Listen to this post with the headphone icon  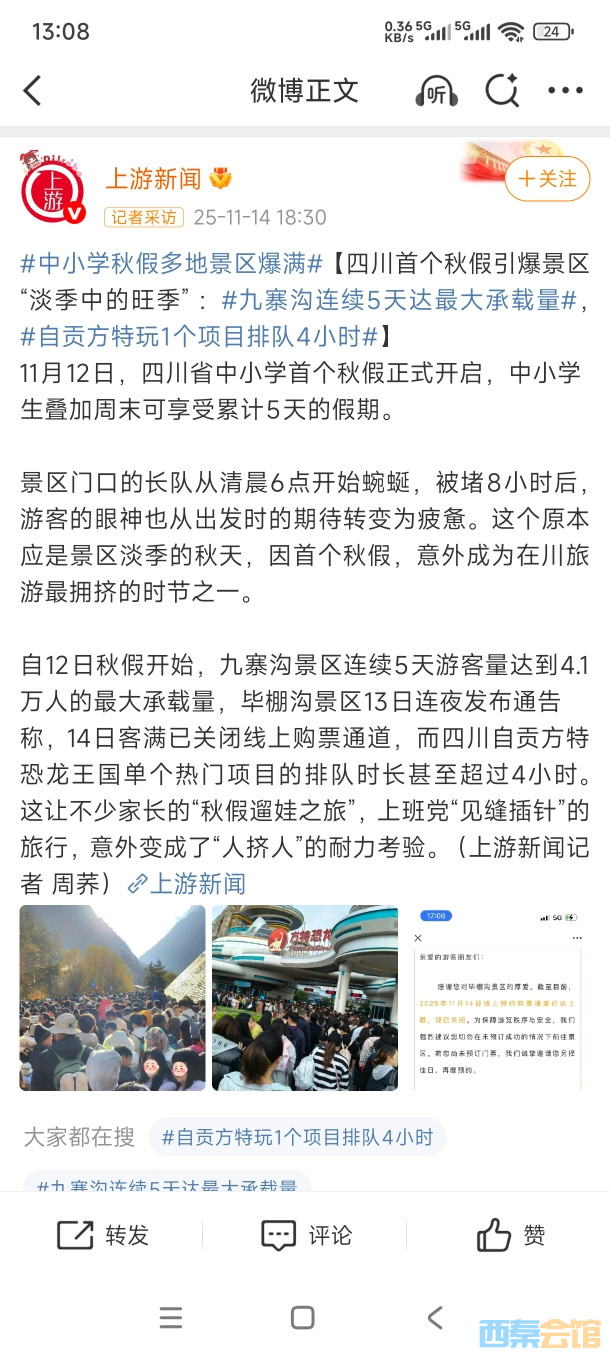436,91
